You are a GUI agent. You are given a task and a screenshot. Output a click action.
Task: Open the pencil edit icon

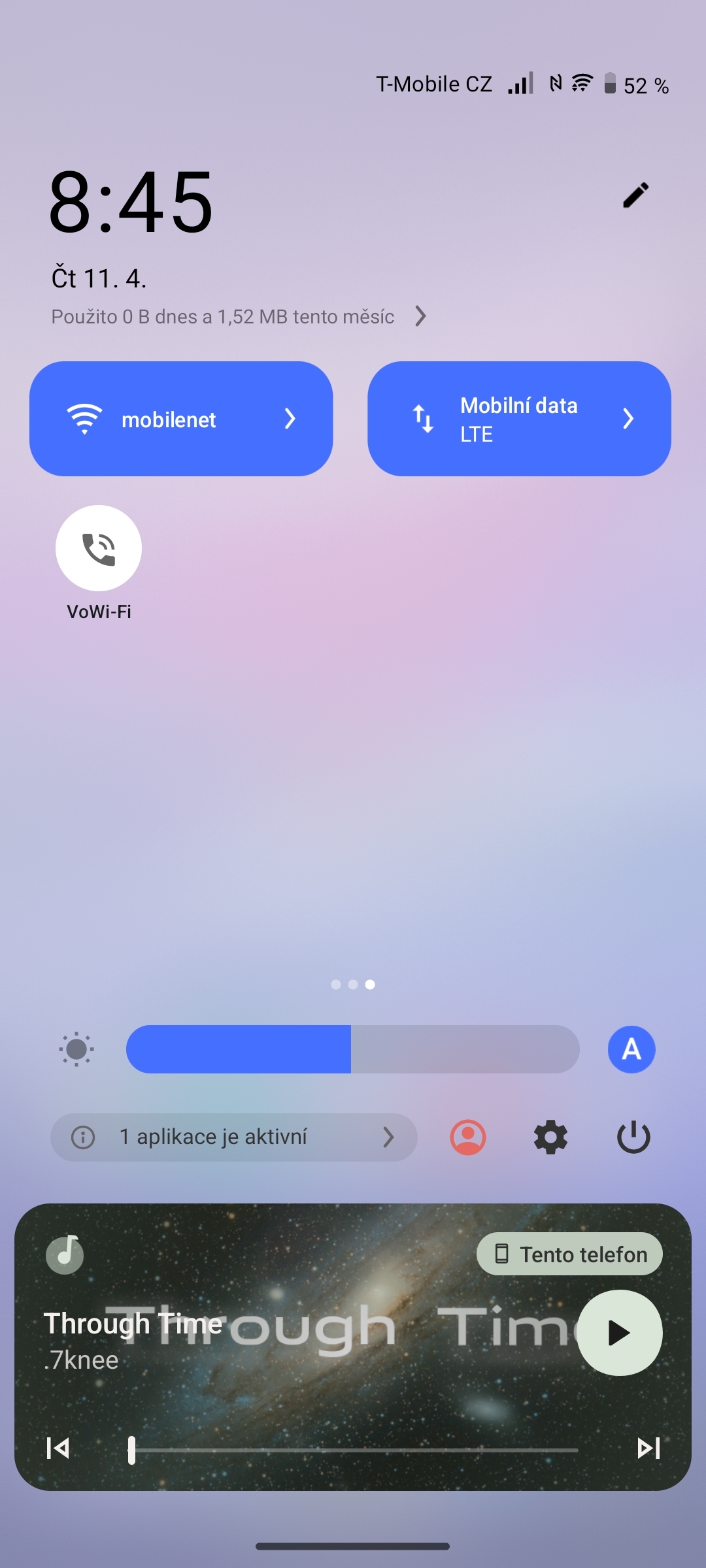pos(634,194)
